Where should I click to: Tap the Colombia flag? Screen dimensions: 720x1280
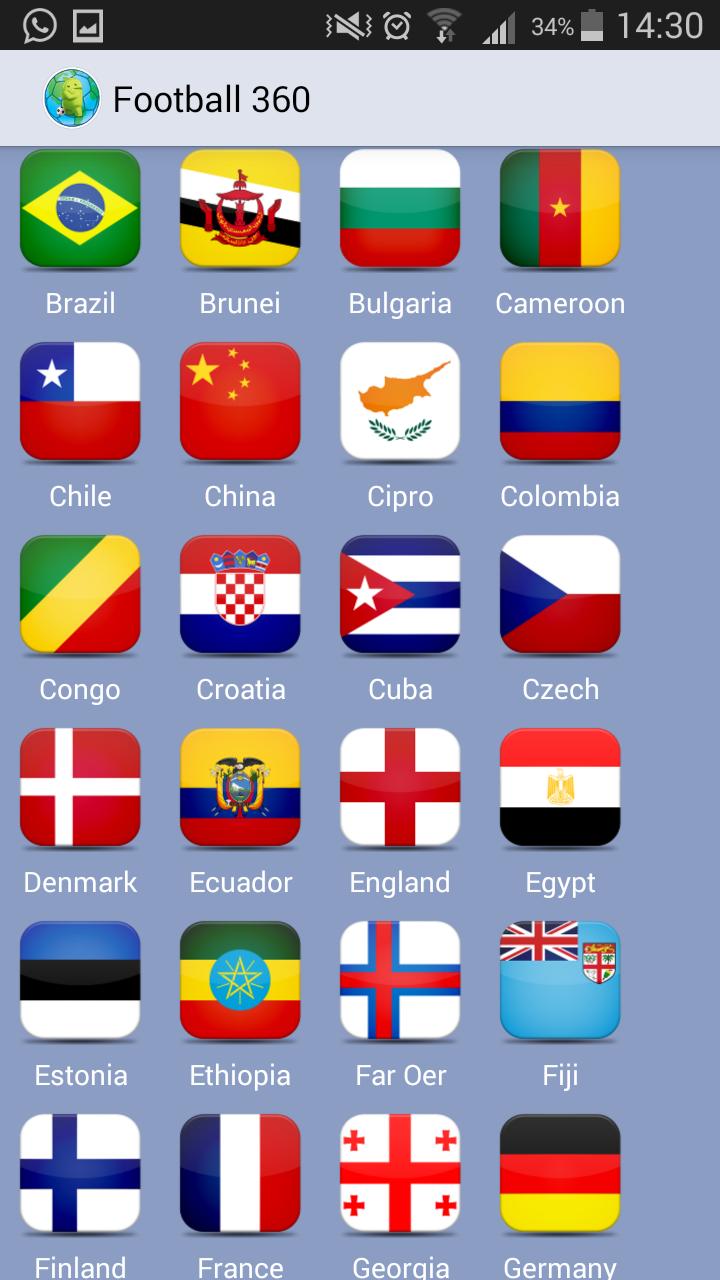(560, 402)
